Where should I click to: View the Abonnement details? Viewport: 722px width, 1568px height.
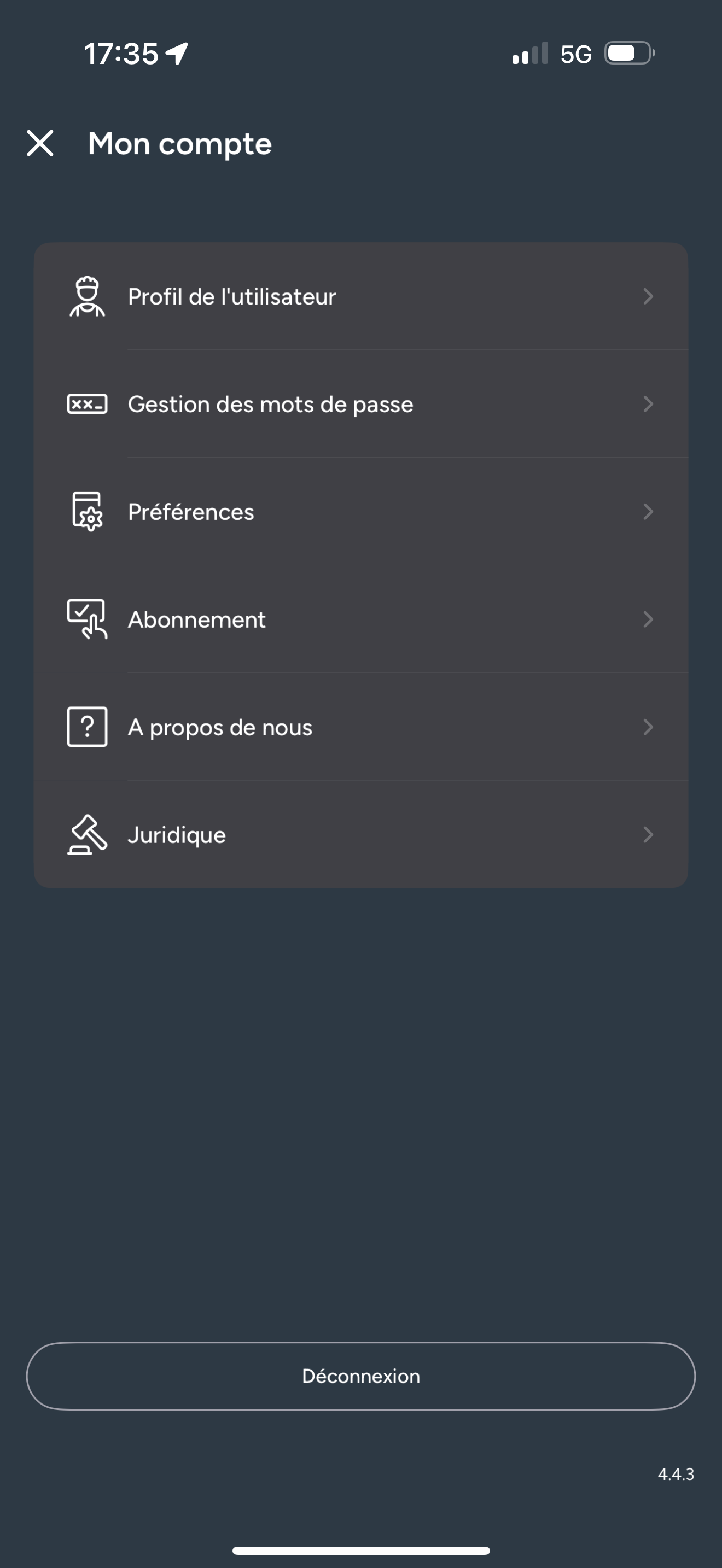pos(360,619)
